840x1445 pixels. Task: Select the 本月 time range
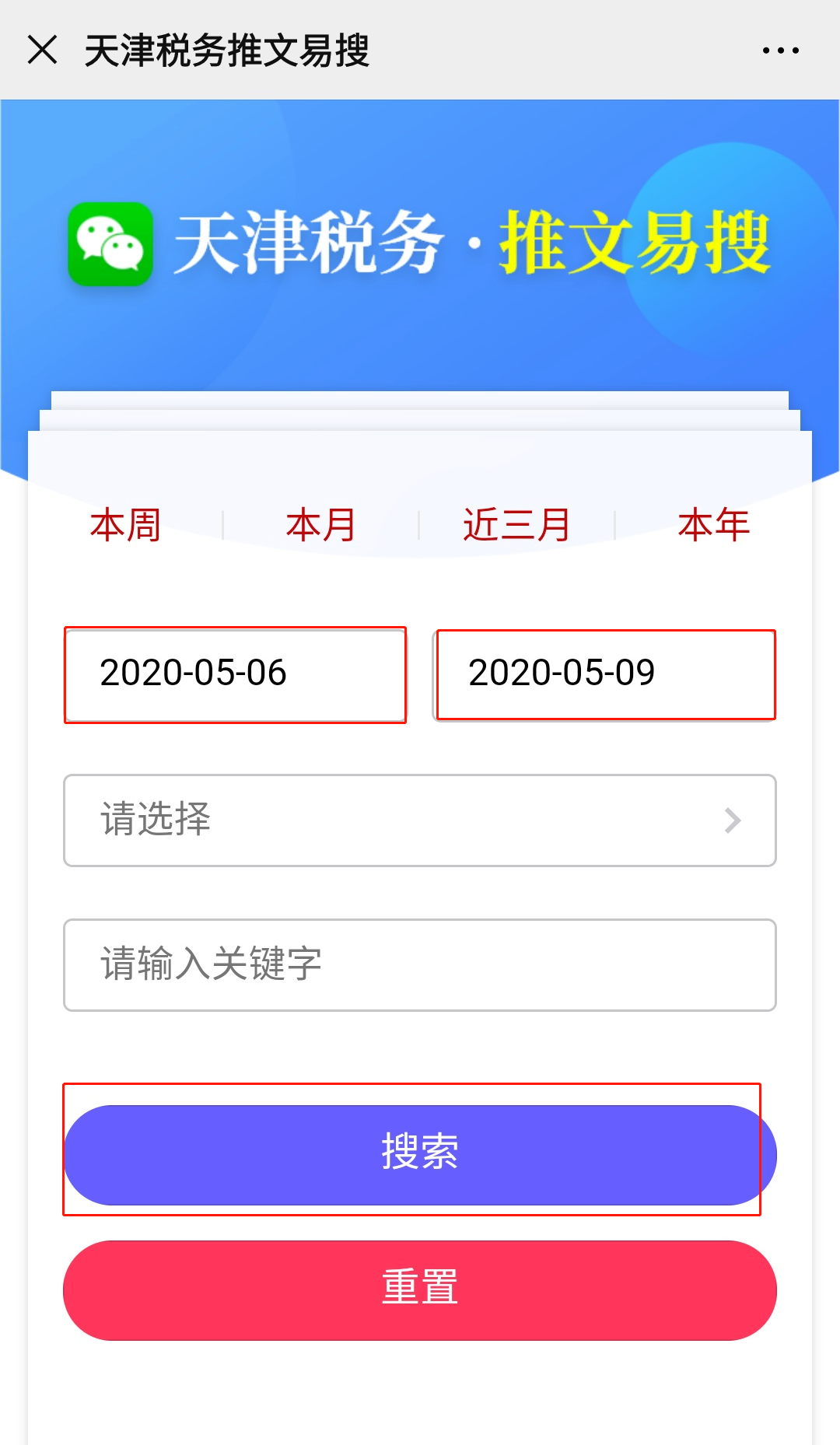[x=321, y=525]
